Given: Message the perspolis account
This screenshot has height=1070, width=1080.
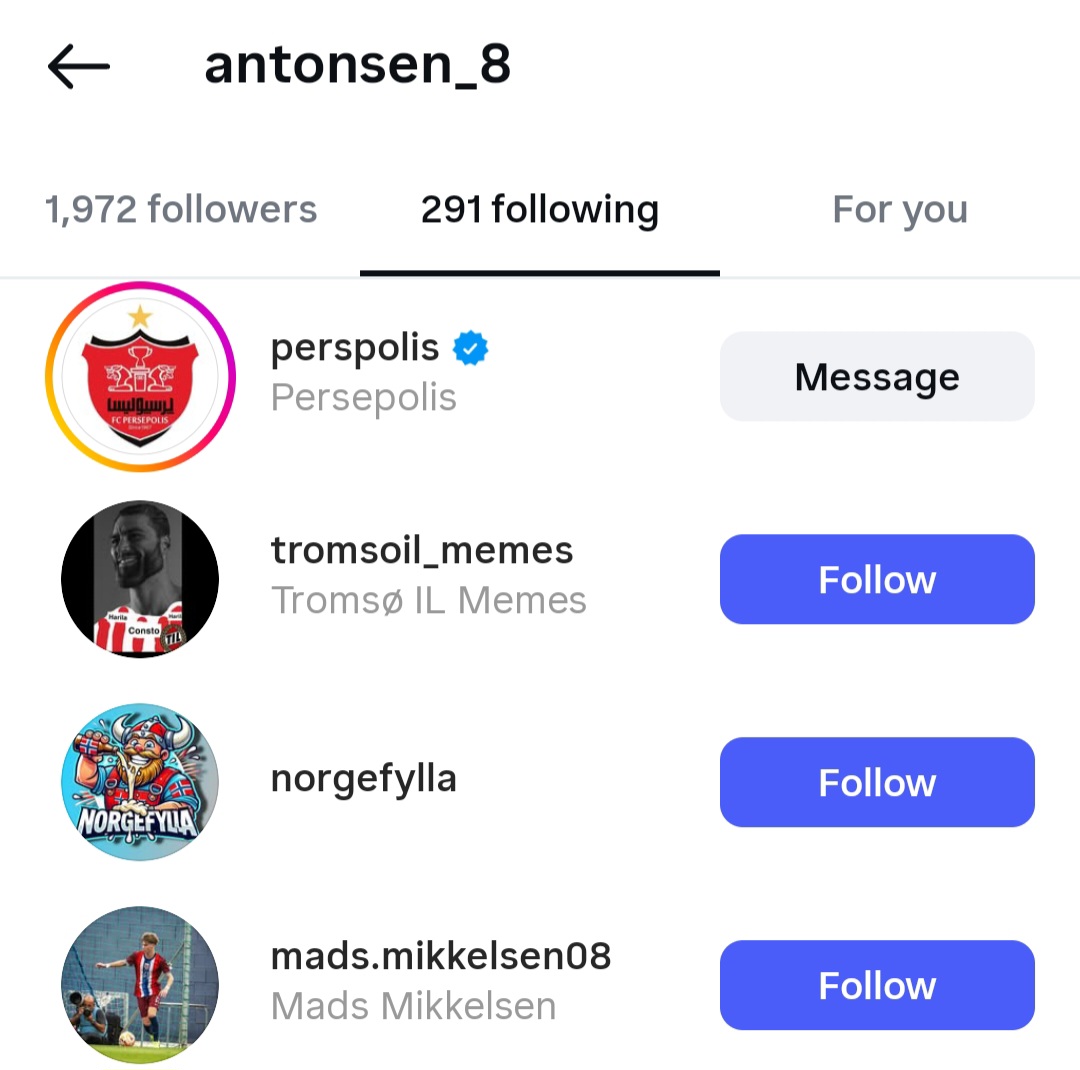Looking at the screenshot, I should (x=877, y=376).
